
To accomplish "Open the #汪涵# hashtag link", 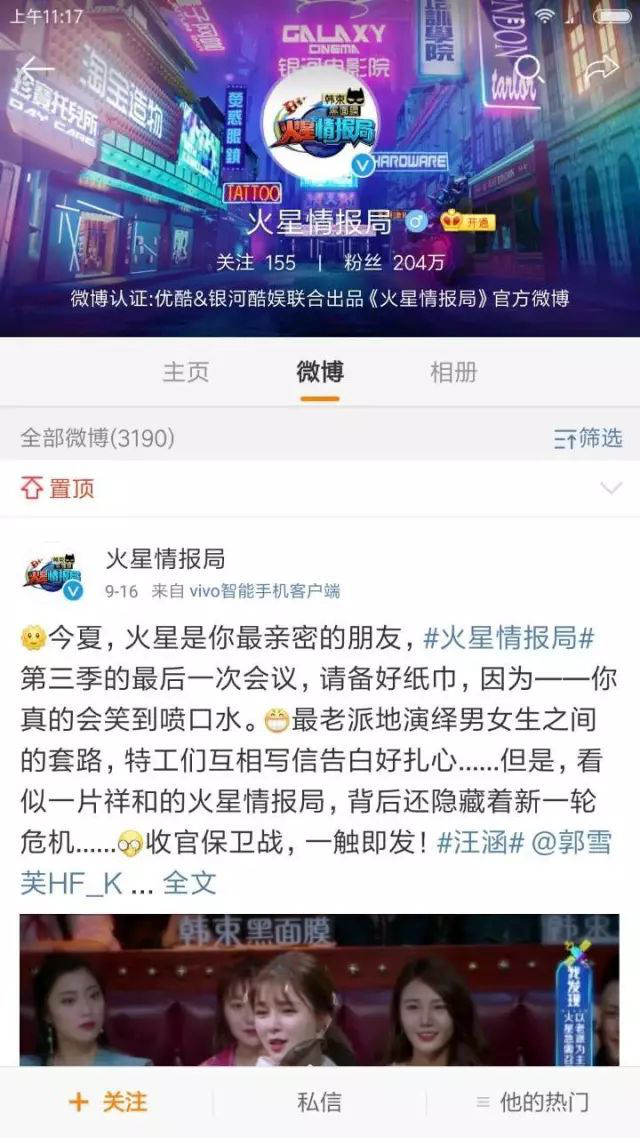I will [x=480, y=842].
